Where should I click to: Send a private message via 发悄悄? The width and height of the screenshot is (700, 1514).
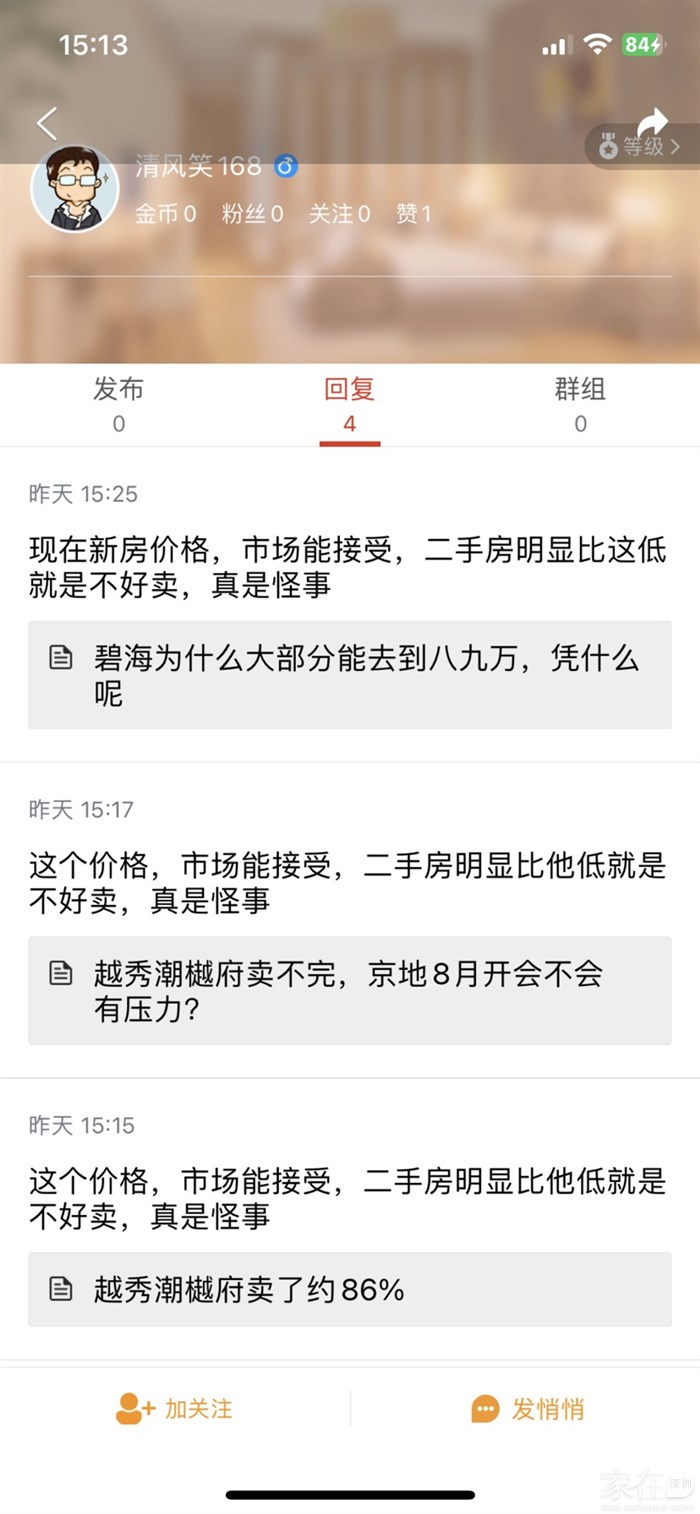[527, 1409]
